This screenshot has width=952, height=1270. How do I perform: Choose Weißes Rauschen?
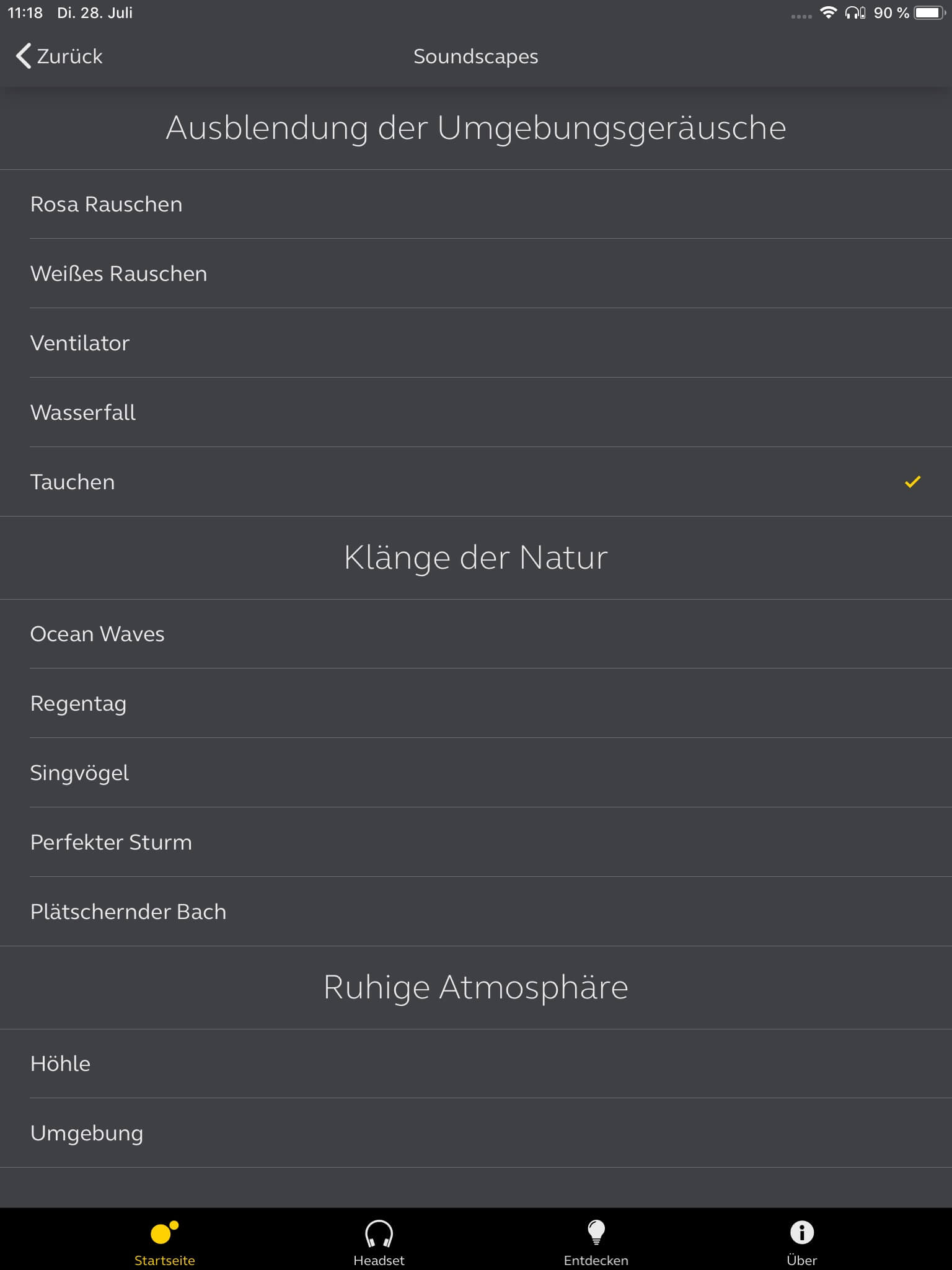click(119, 273)
